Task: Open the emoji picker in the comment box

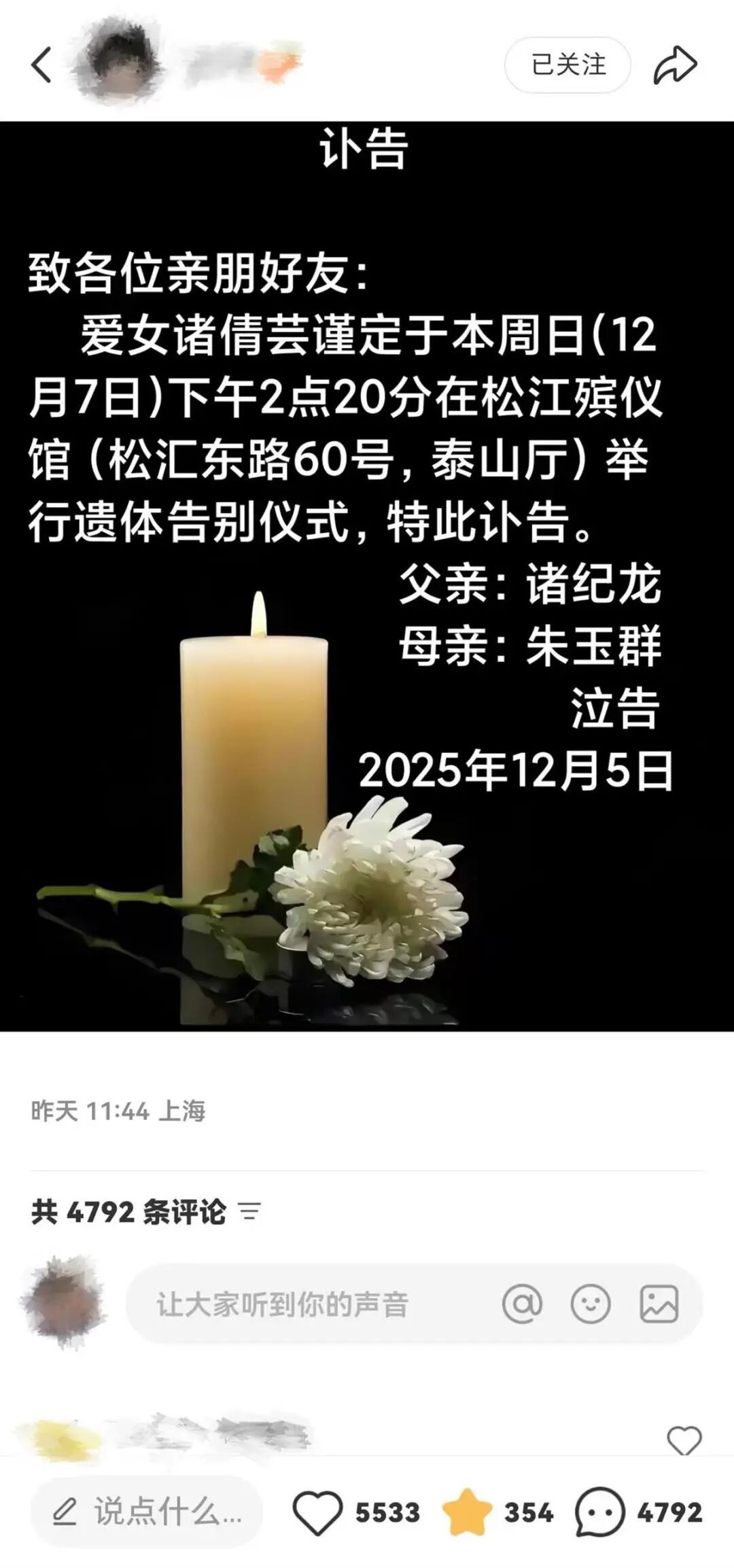Action: [x=590, y=1304]
